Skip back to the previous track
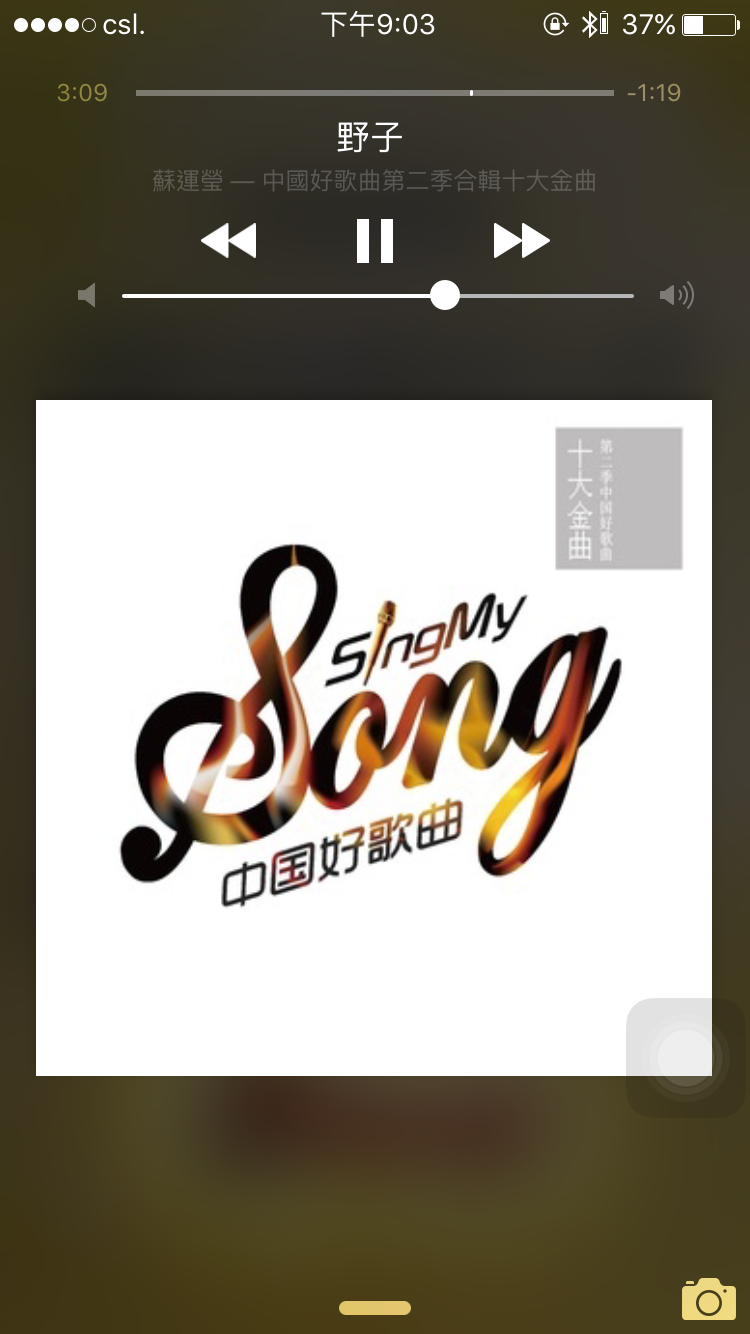Viewport: 750px width, 1334px height. [x=229, y=241]
